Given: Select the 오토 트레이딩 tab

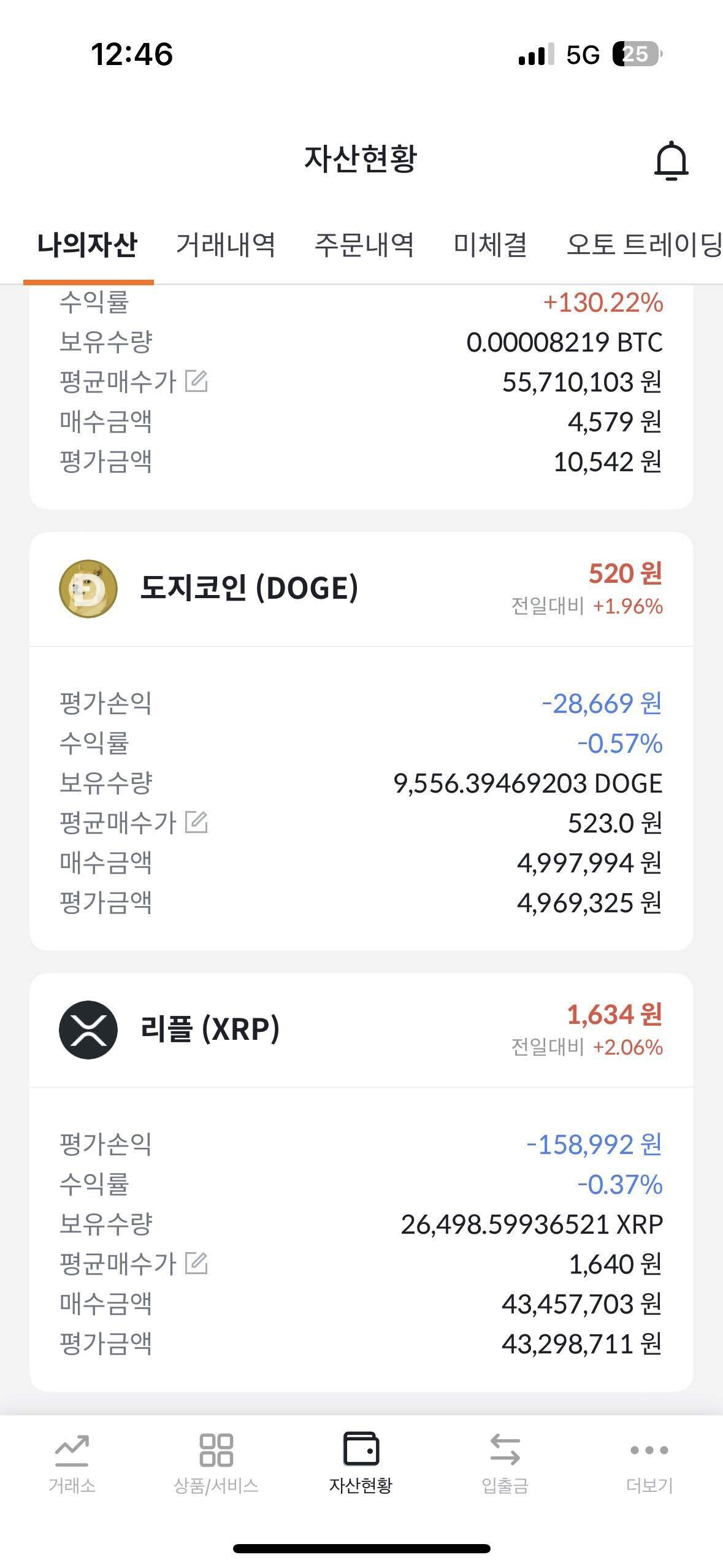Looking at the screenshot, I should (x=644, y=244).
